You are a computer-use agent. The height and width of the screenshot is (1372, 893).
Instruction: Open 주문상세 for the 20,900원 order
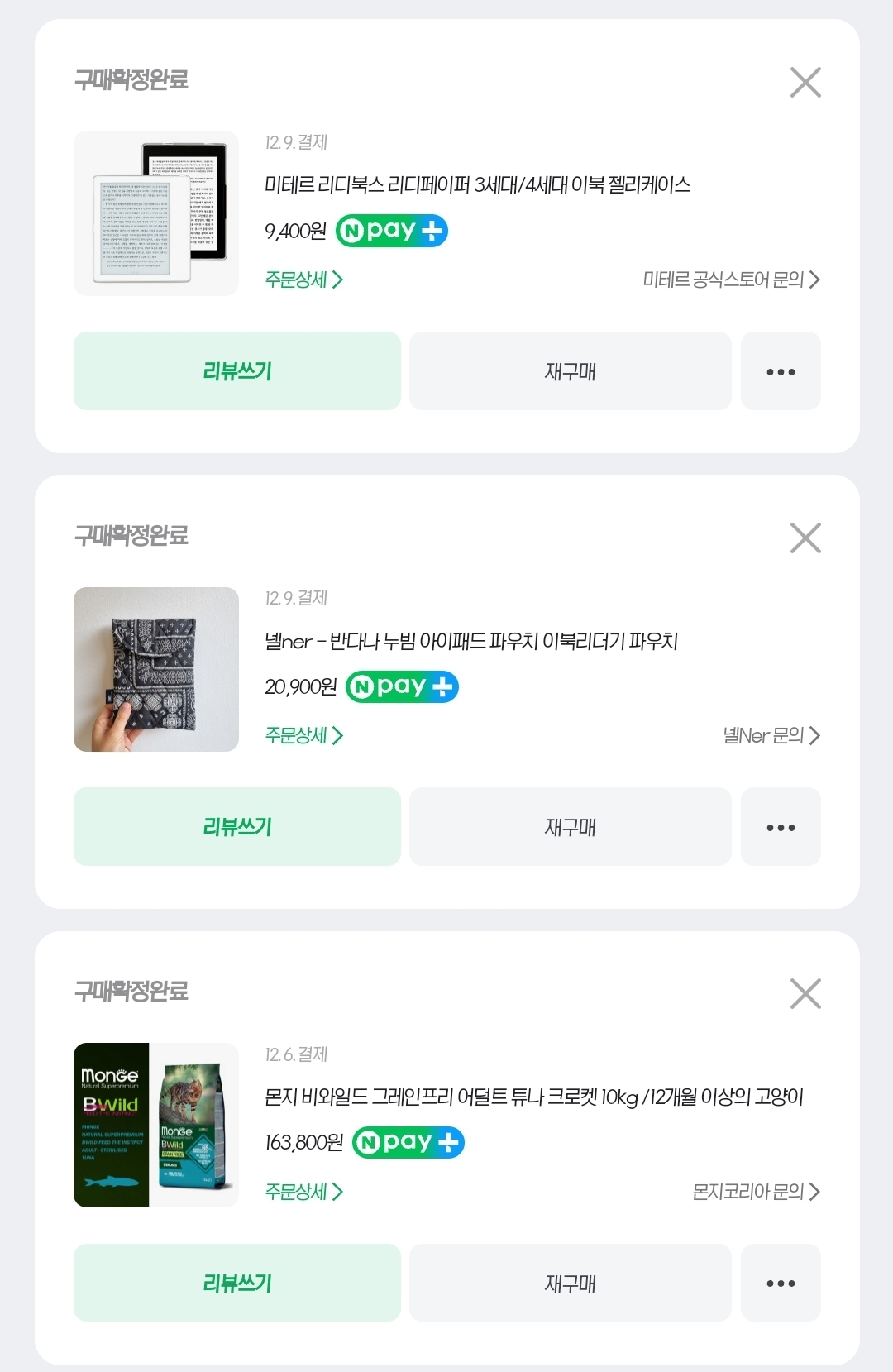click(303, 735)
